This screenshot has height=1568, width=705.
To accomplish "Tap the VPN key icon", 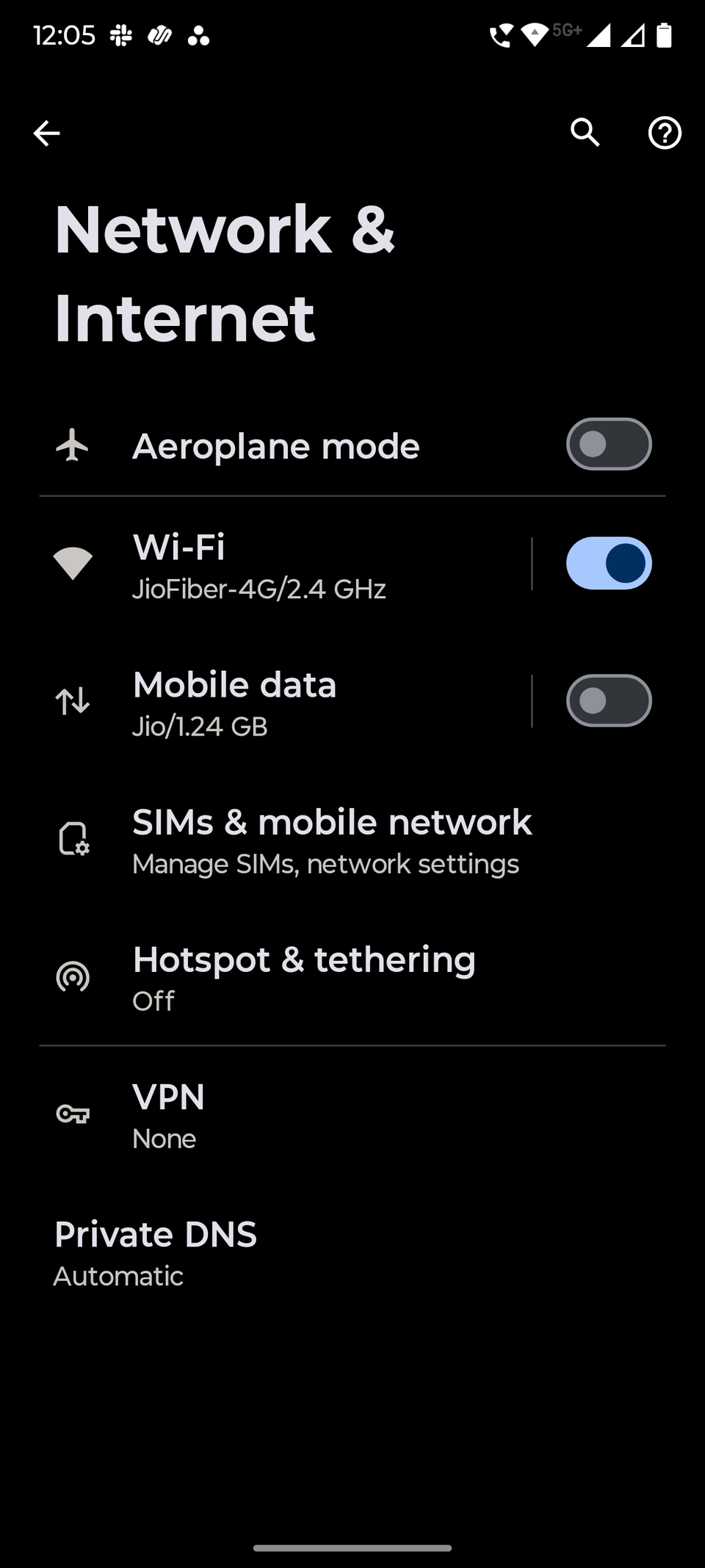I will pyautogui.click(x=73, y=1114).
